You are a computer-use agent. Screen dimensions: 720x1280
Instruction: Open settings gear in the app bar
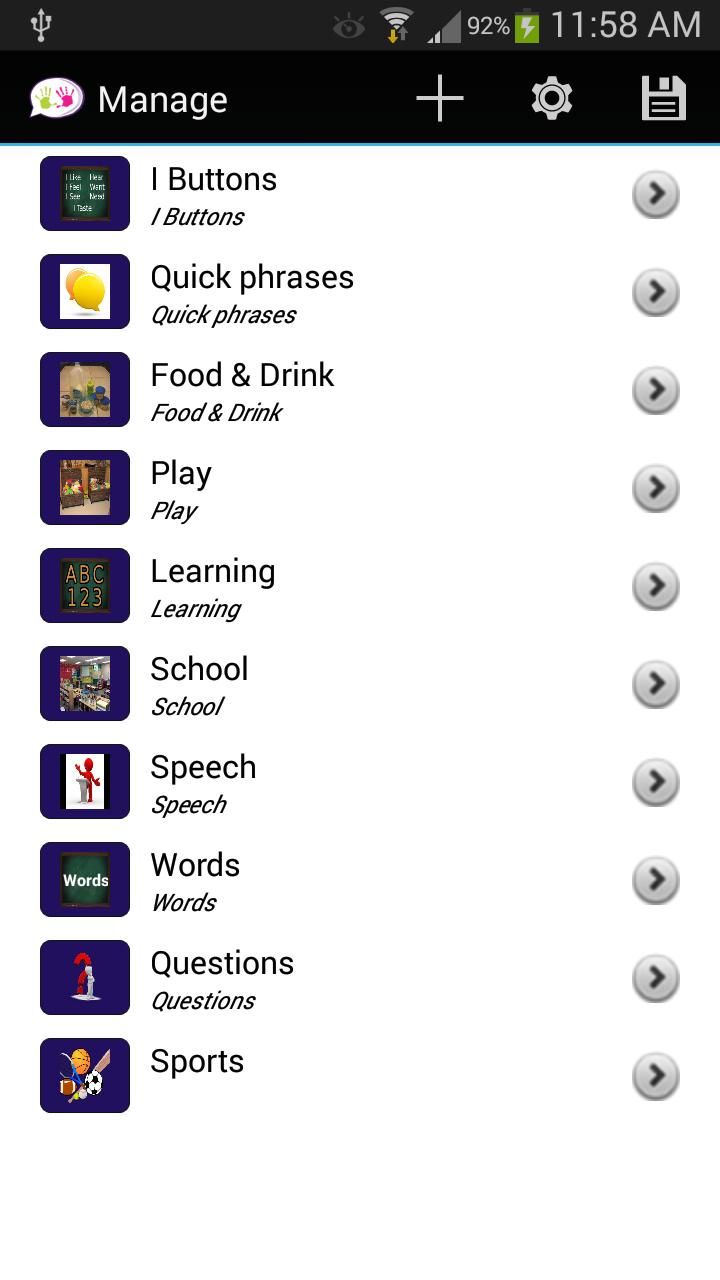[551, 99]
